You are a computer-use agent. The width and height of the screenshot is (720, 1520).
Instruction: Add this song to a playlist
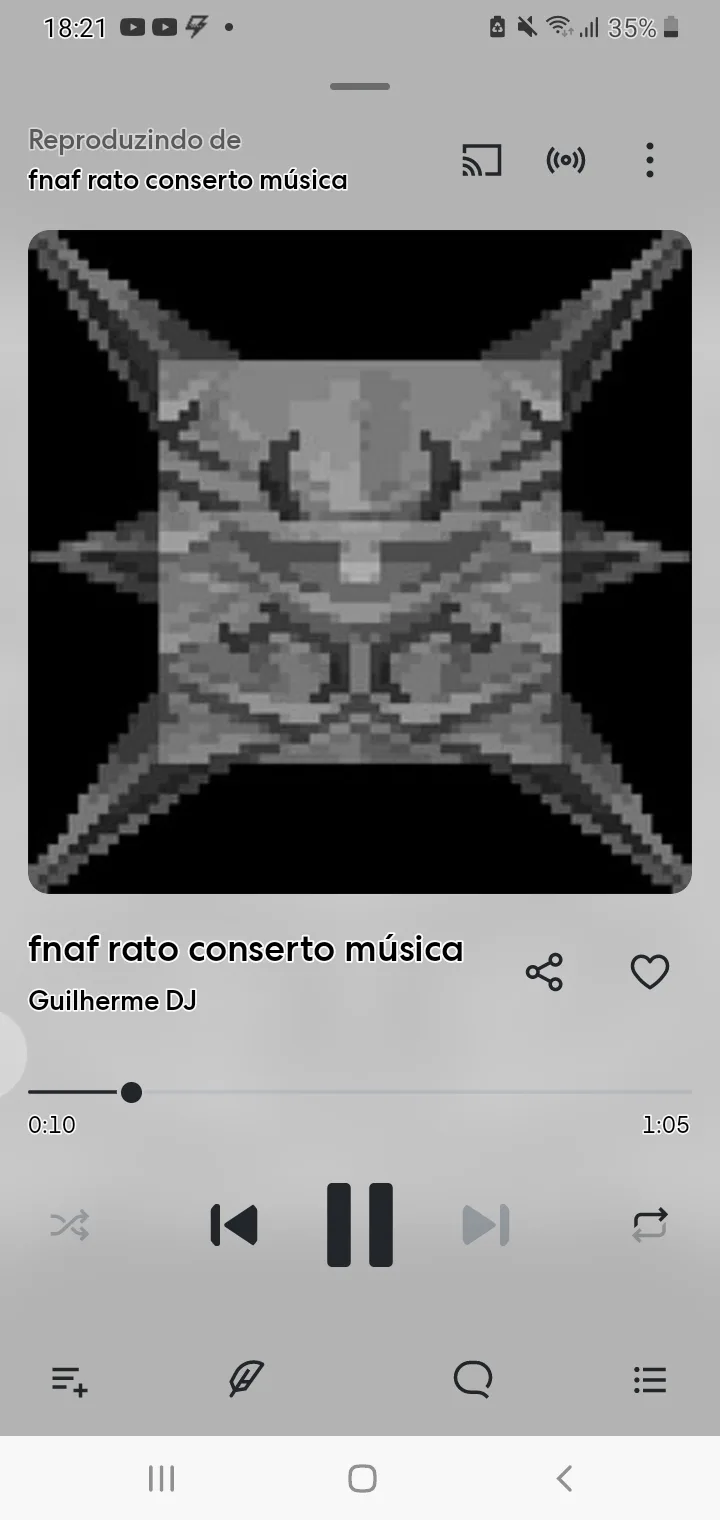coord(70,1381)
